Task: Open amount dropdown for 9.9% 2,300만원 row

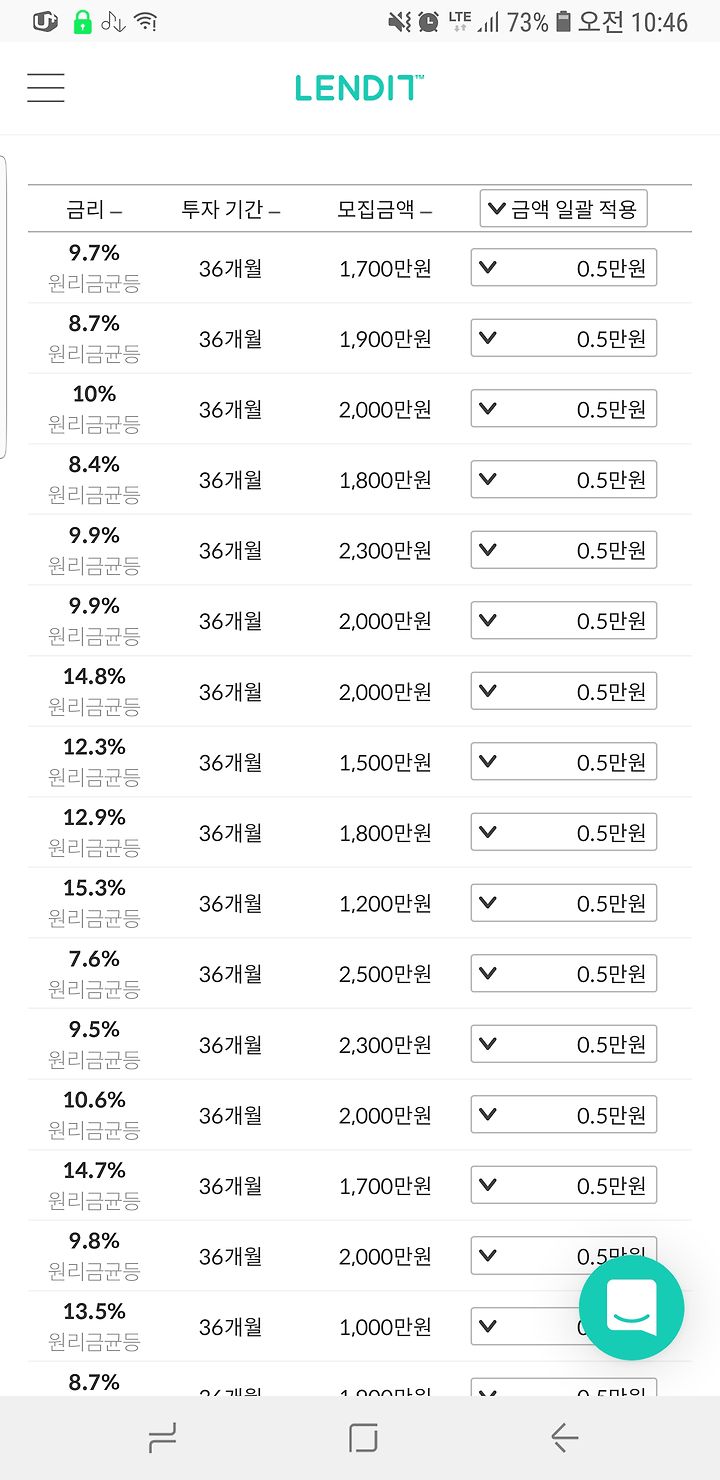Action: [x=563, y=550]
